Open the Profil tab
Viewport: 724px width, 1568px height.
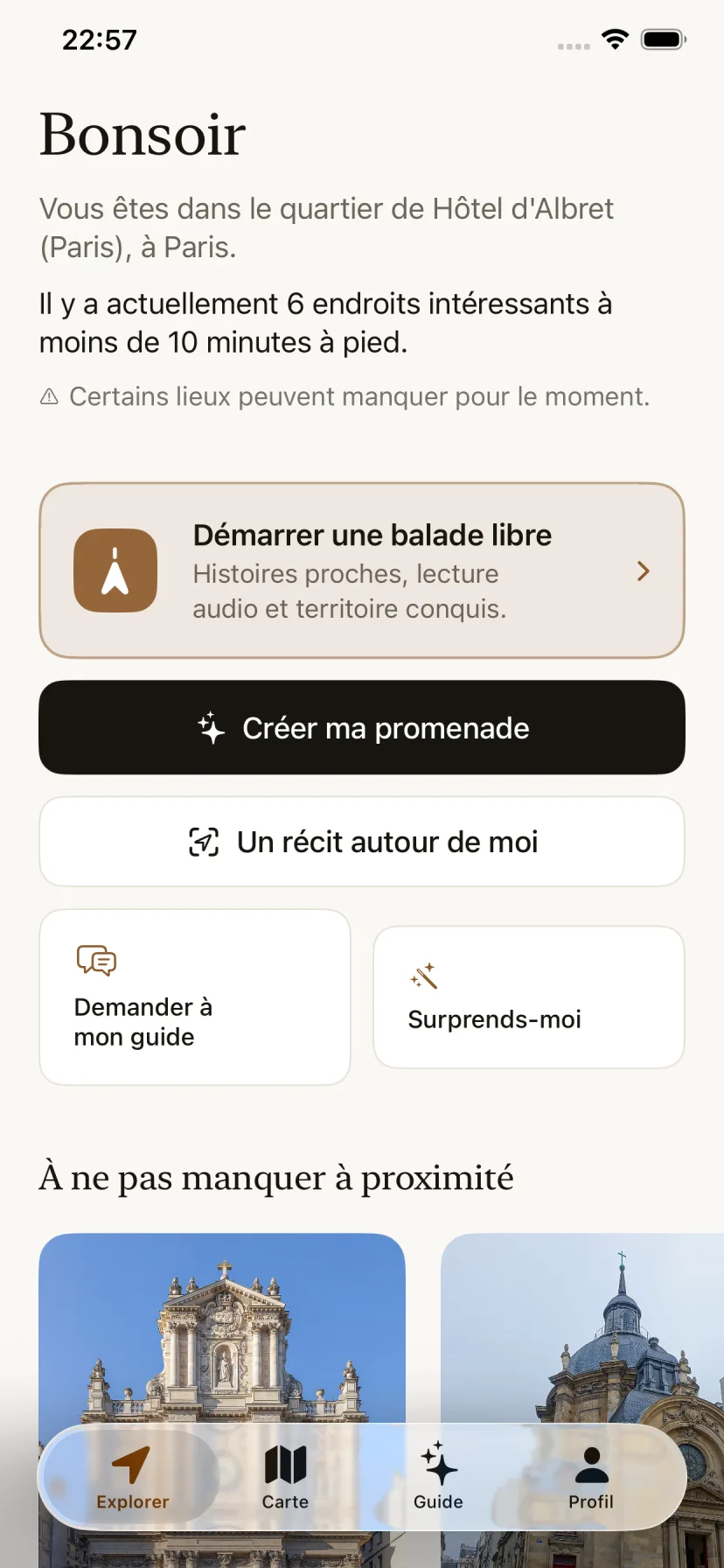[x=591, y=1477]
